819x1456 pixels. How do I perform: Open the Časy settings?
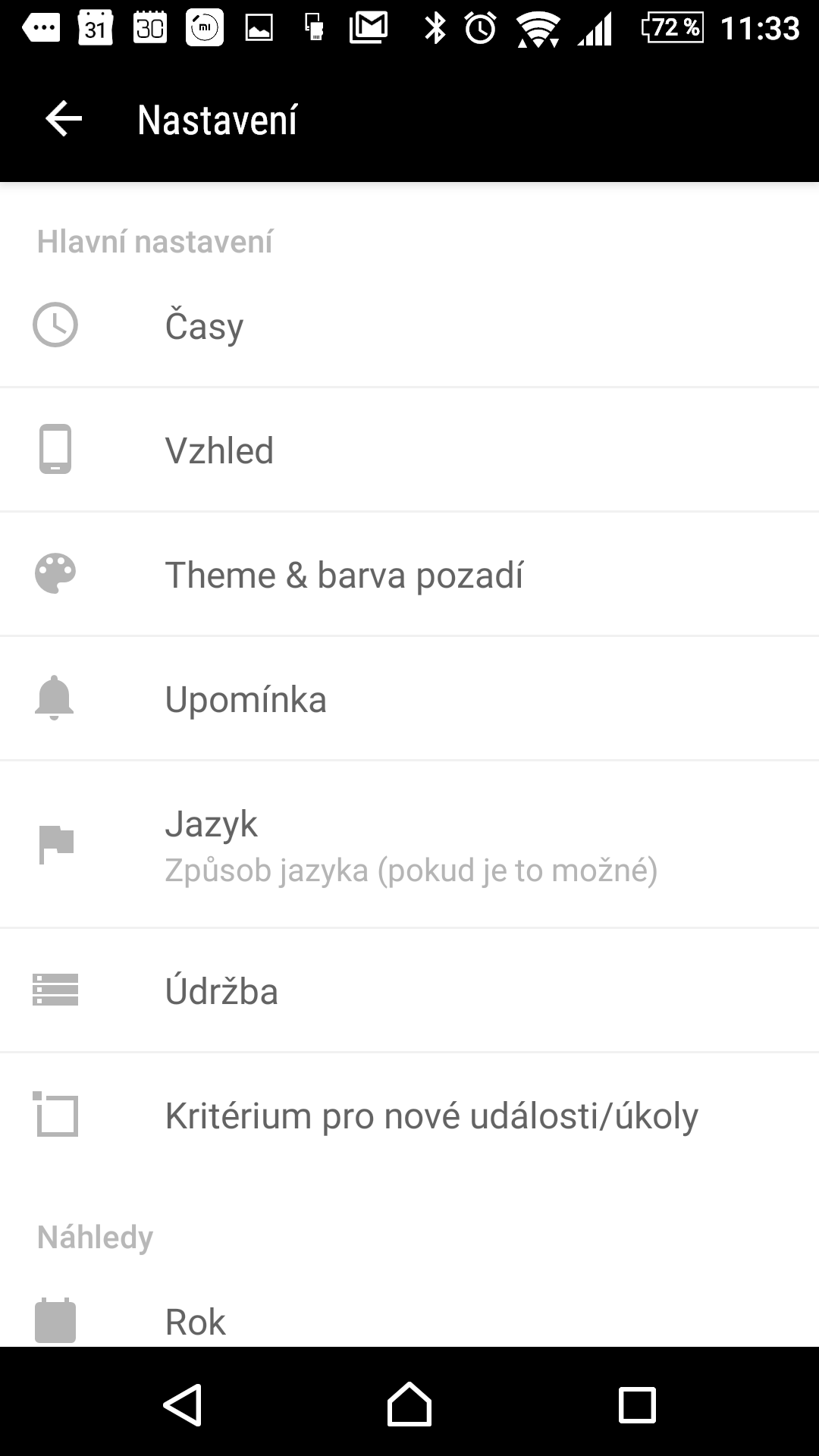pyautogui.click(x=409, y=326)
